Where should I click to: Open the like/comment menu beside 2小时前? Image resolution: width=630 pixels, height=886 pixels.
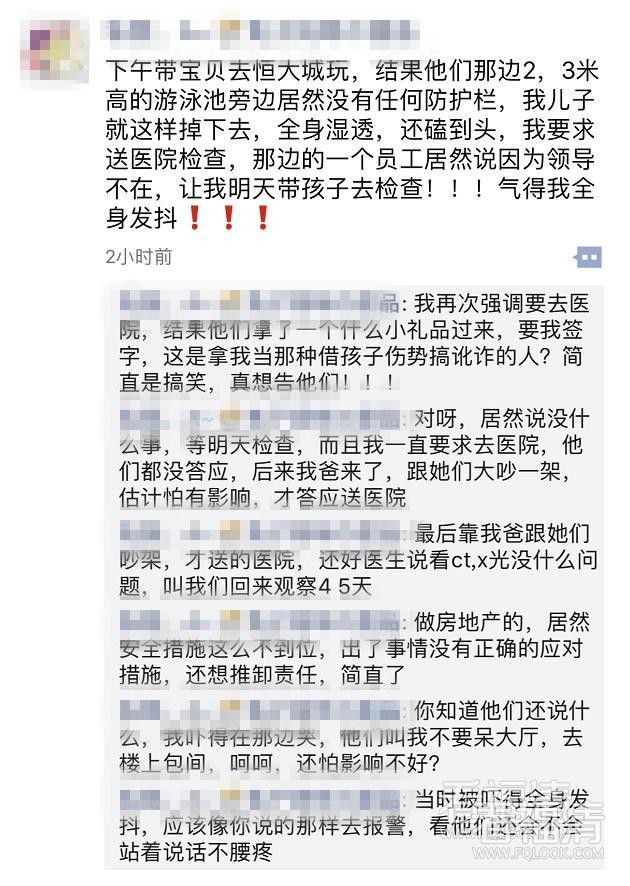tap(588, 257)
